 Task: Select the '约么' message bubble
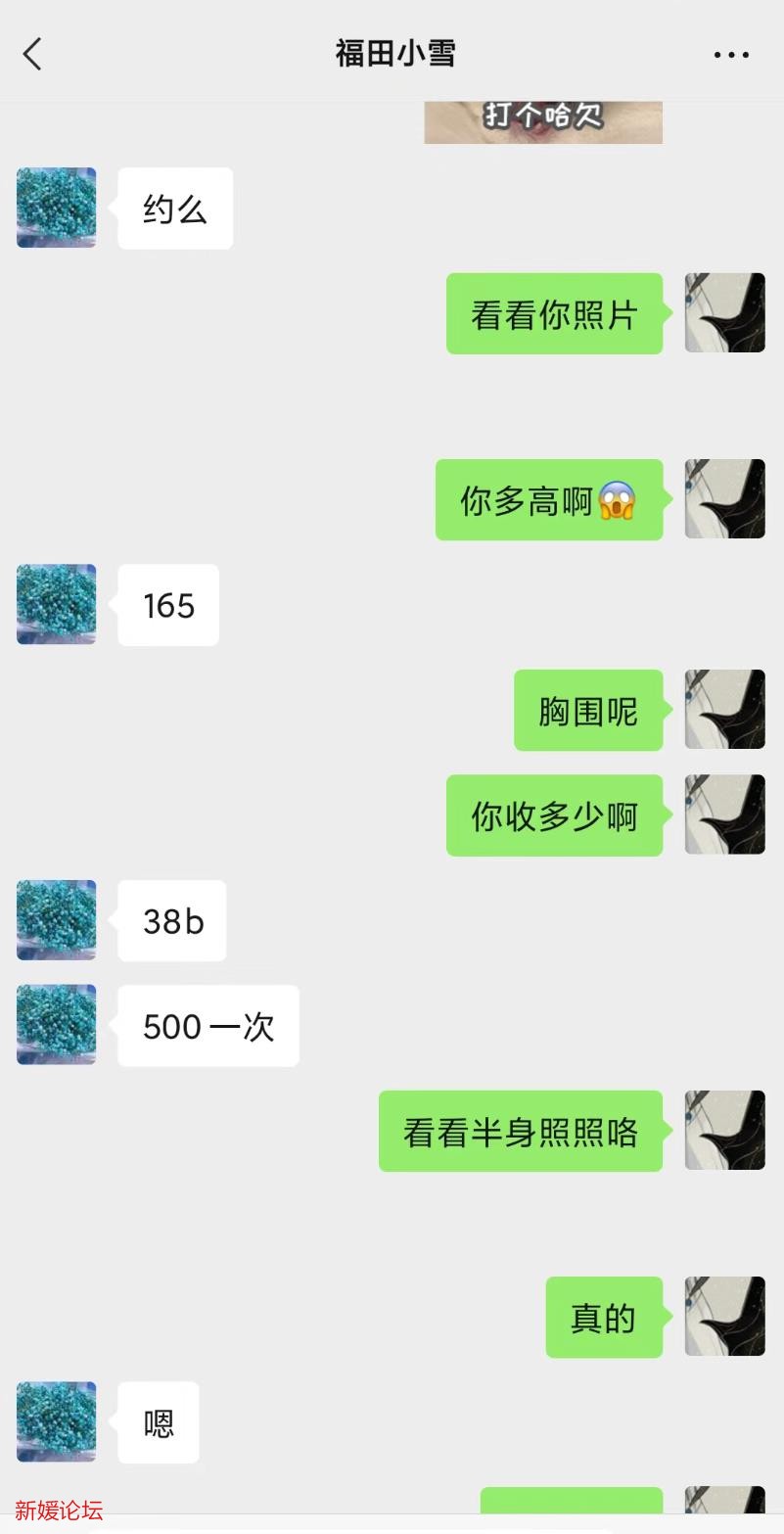point(175,208)
